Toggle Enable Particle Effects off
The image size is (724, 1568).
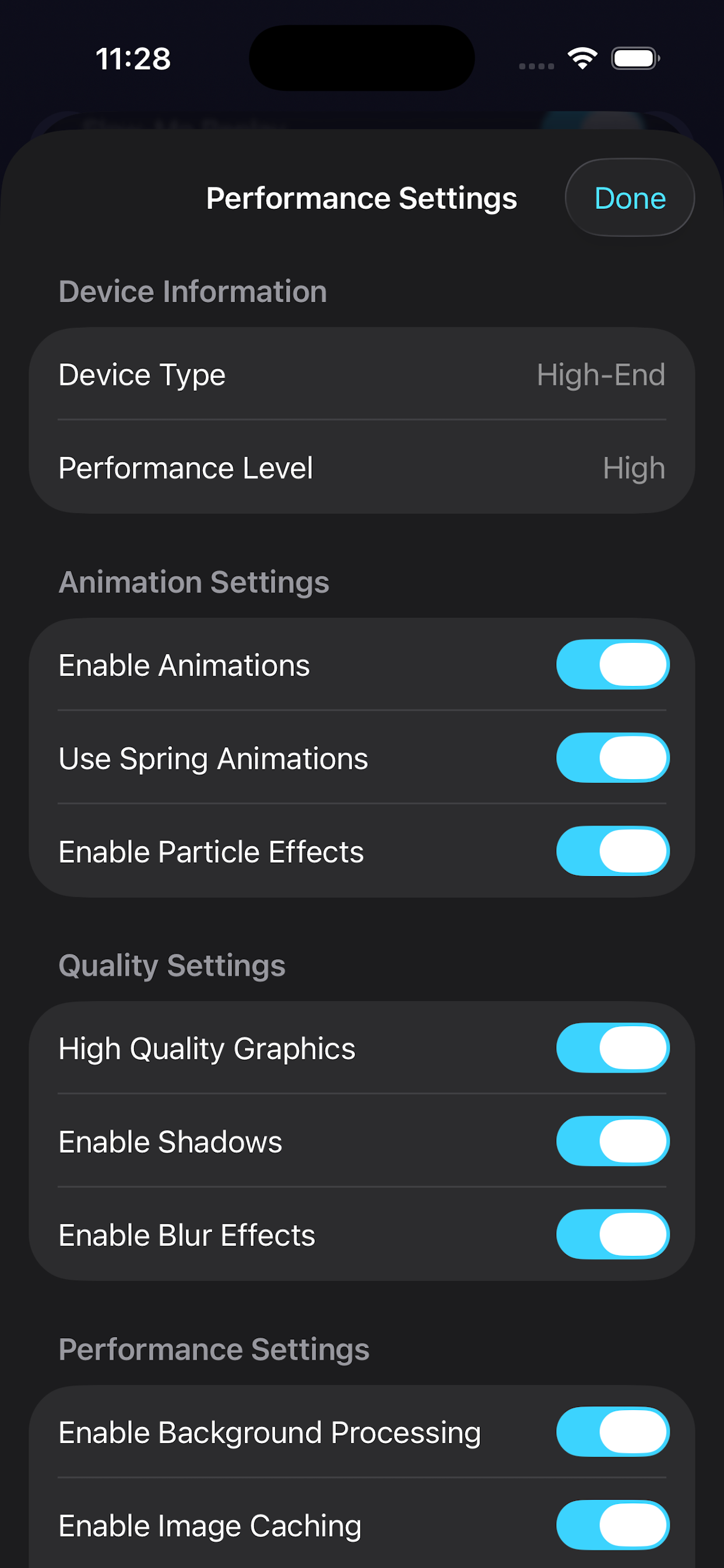[x=612, y=851]
